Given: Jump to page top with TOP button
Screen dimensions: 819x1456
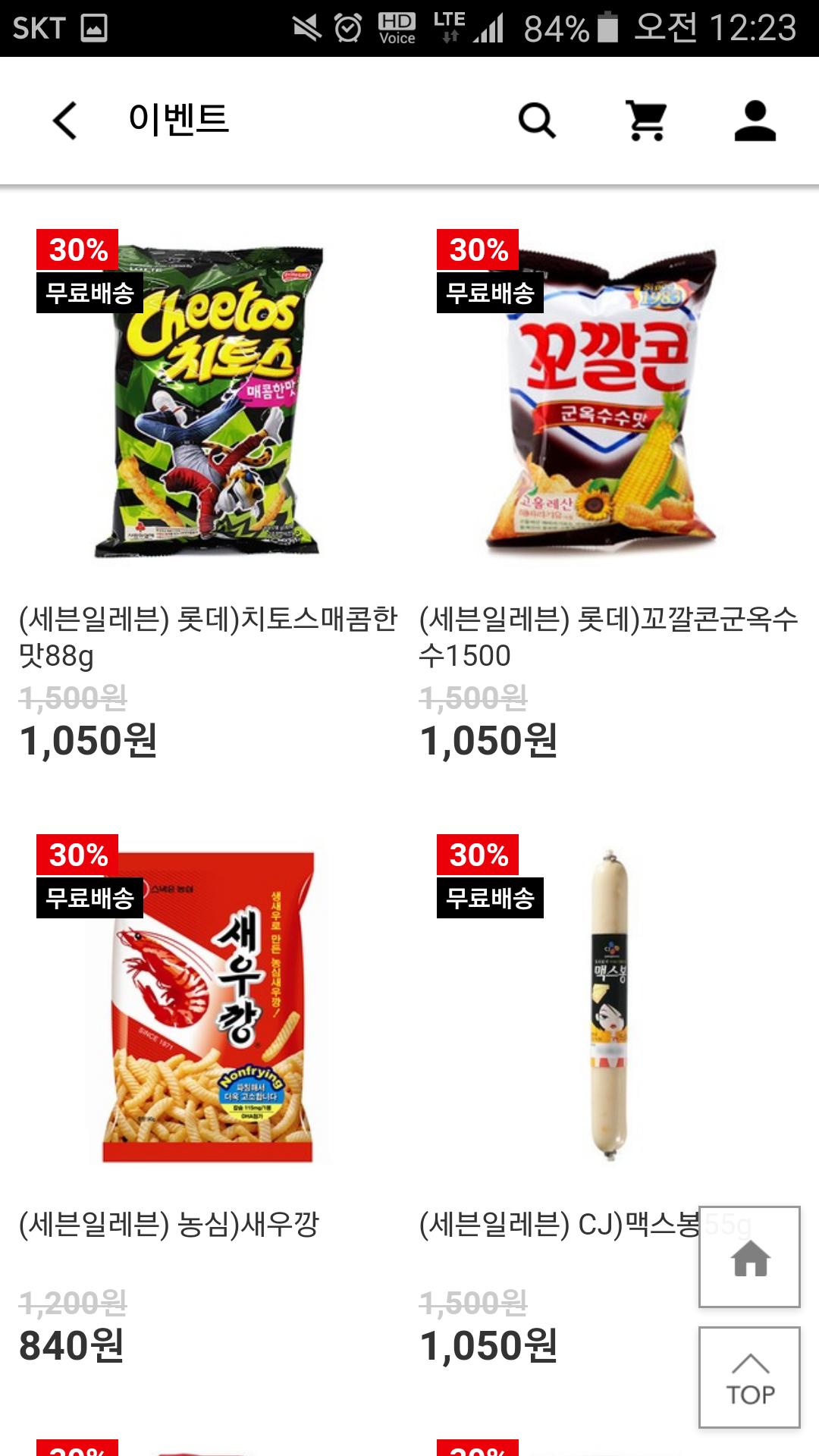Looking at the screenshot, I should click(x=749, y=1377).
